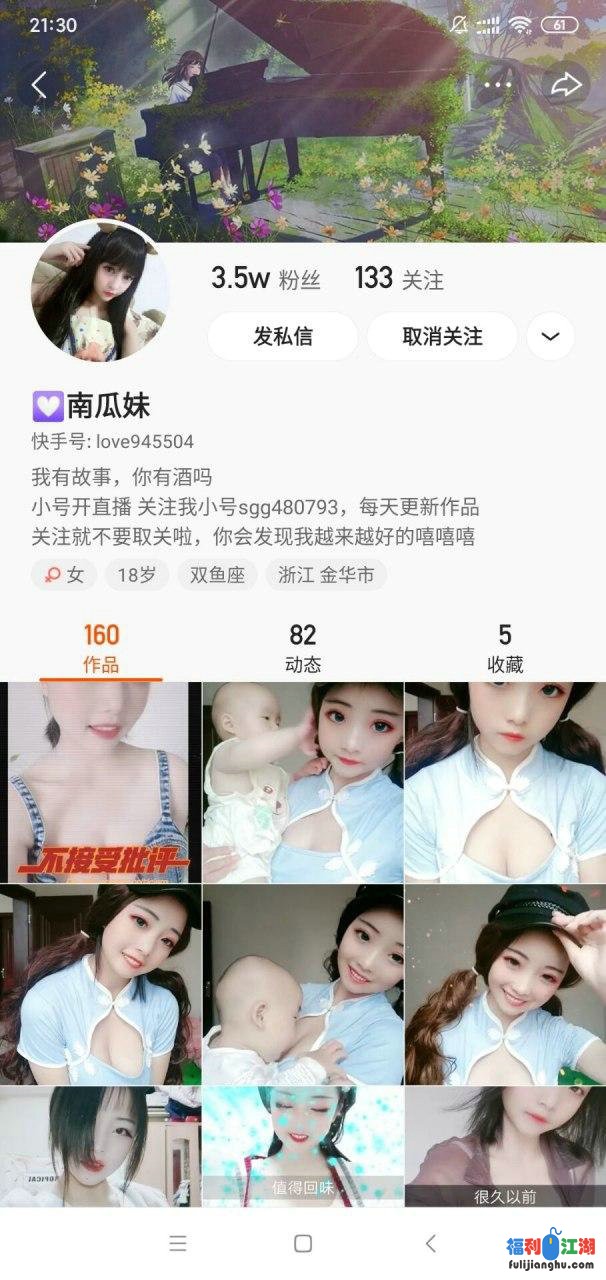View the profile avatar picture
The height and width of the screenshot is (1280, 606).
coord(101,291)
